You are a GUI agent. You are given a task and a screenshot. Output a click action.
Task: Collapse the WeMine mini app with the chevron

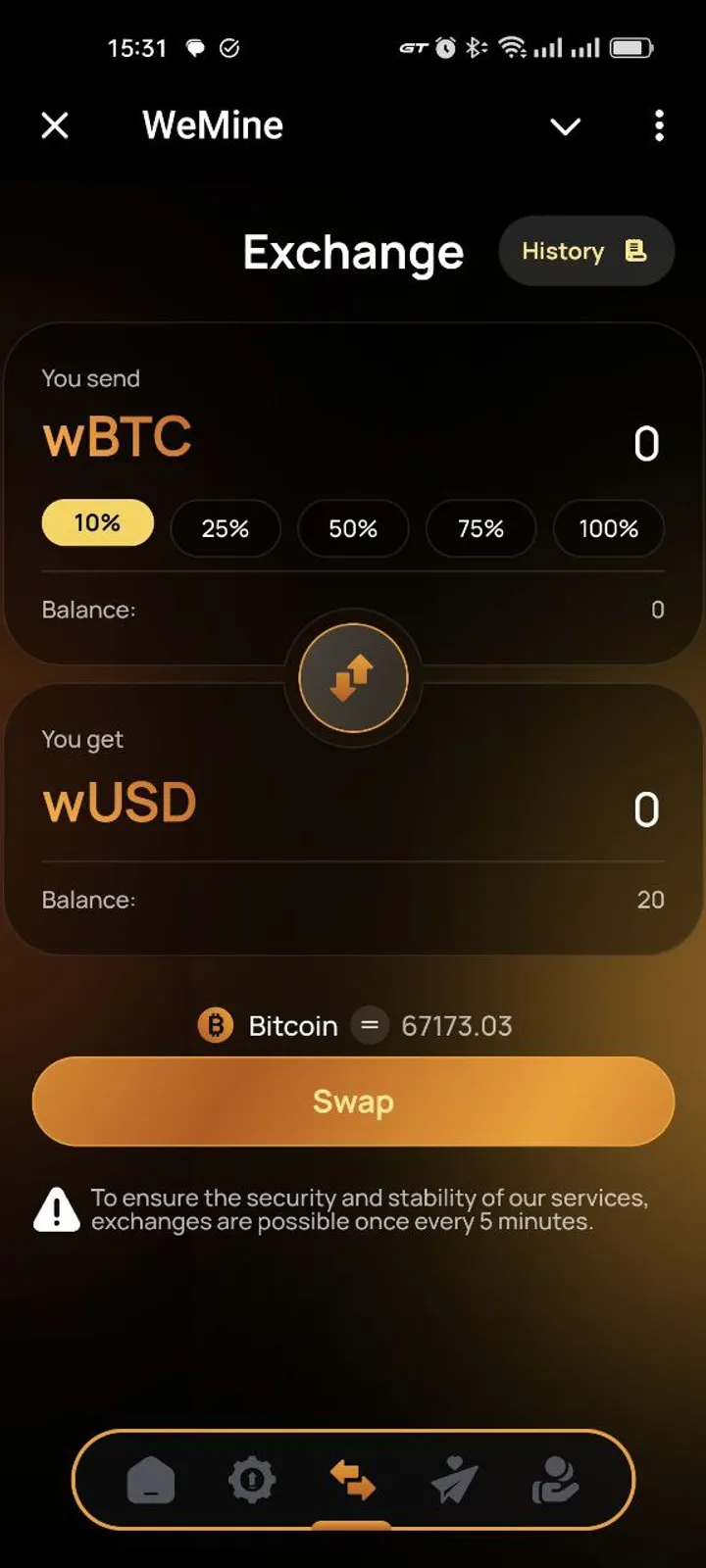point(565,126)
